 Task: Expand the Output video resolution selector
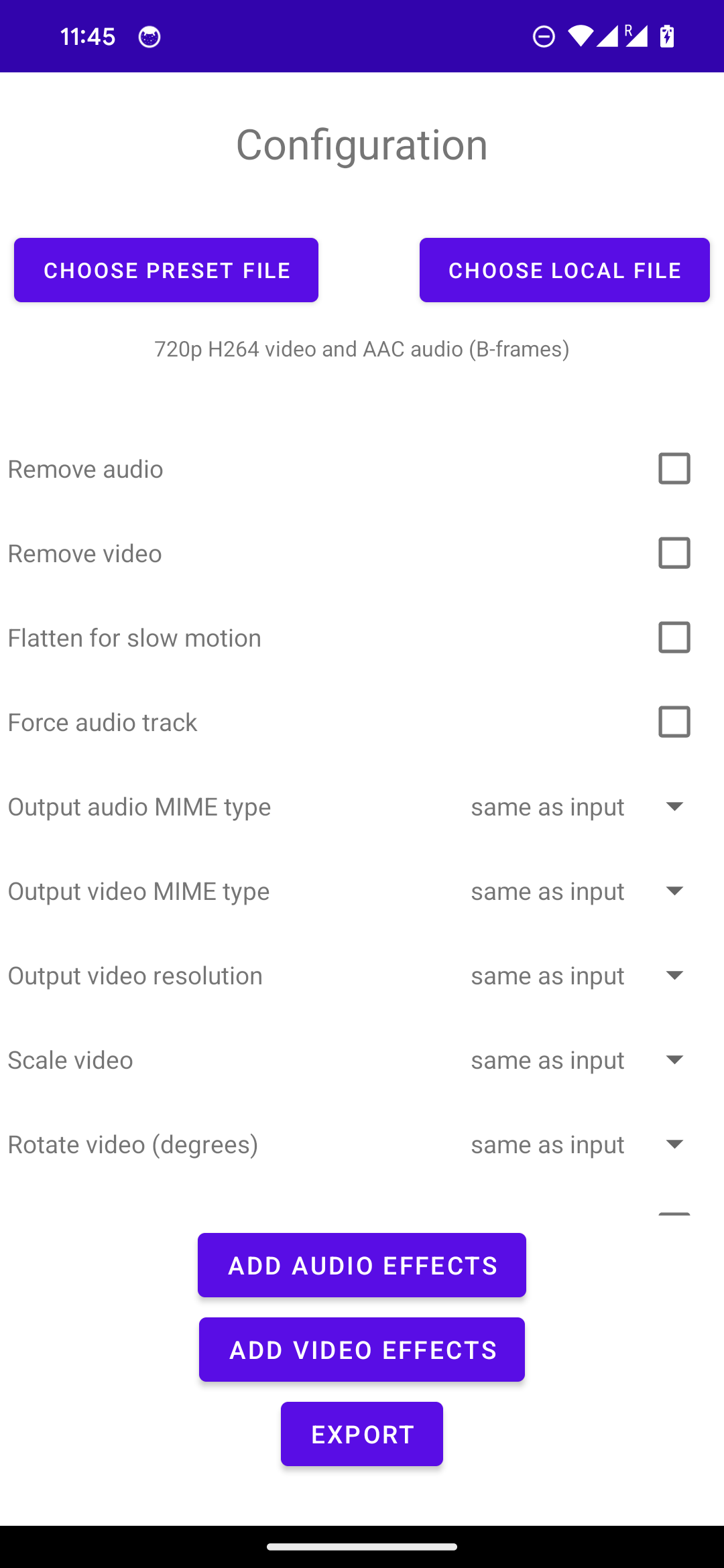click(675, 976)
